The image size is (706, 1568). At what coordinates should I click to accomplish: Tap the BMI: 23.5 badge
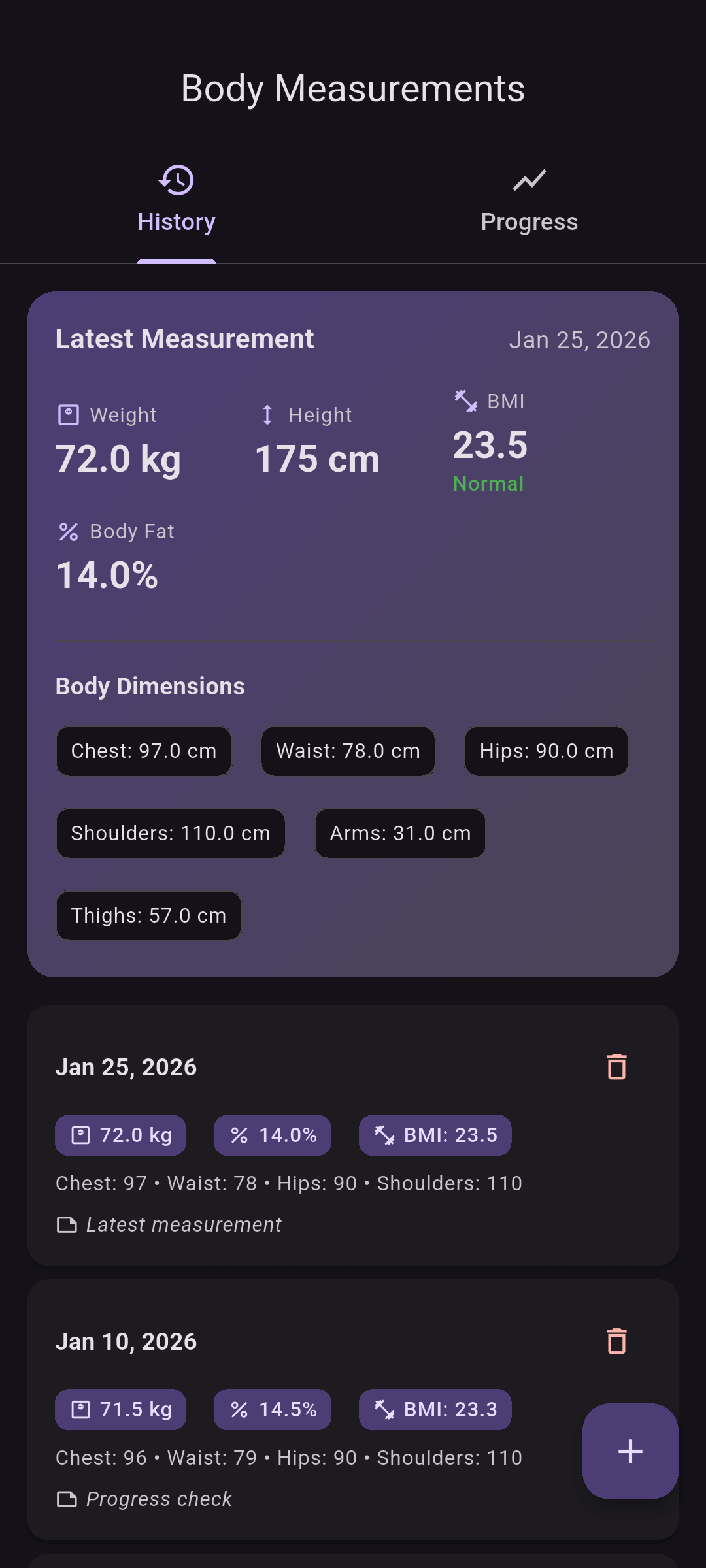(435, 1135)
